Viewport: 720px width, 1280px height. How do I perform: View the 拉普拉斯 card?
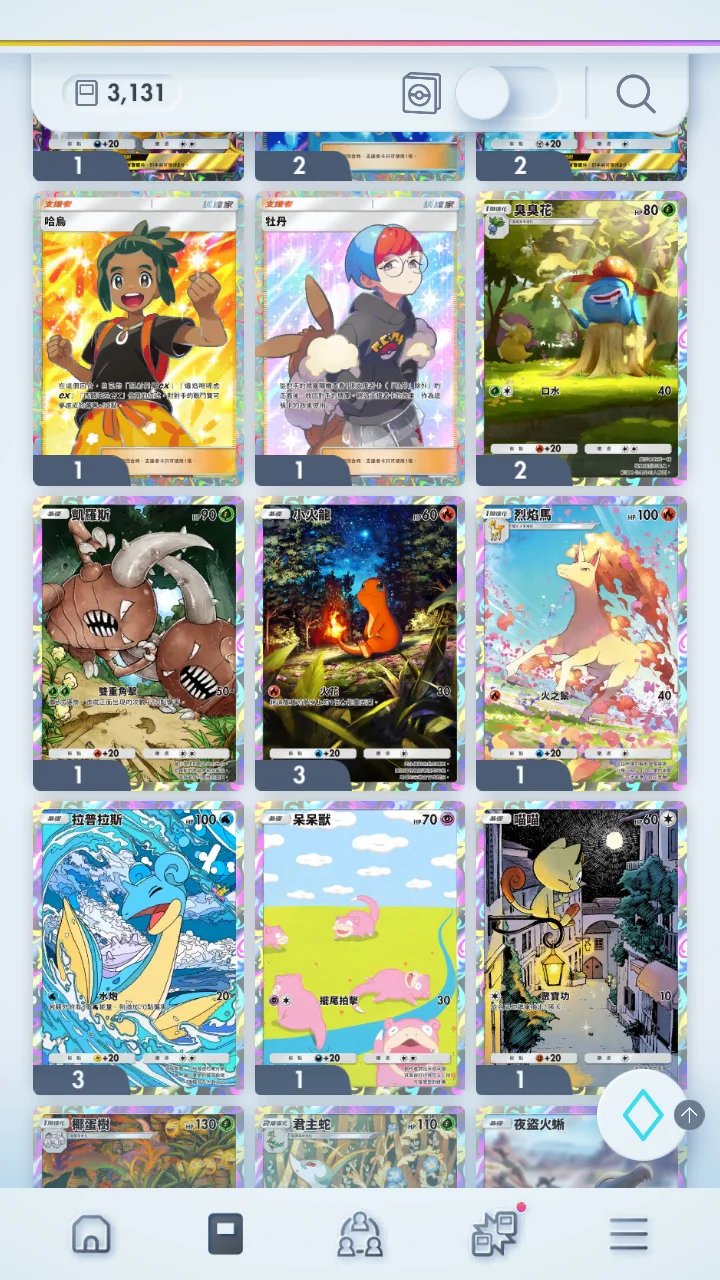coord(139,948)
